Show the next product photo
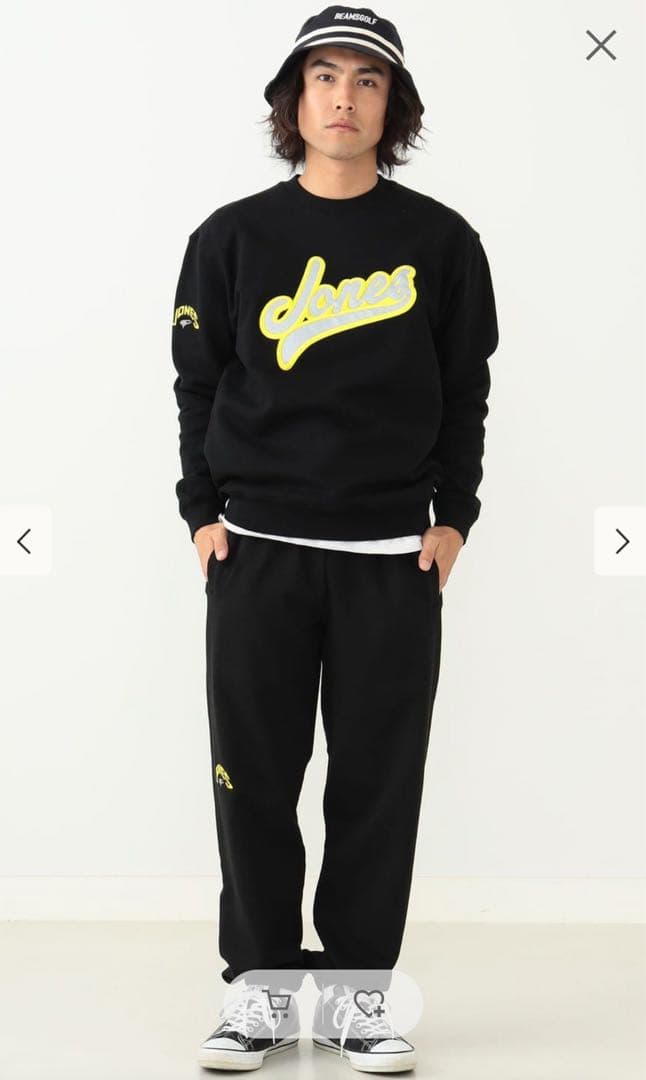This screenshot has width=646, height=1080. (x=621, y=541)
